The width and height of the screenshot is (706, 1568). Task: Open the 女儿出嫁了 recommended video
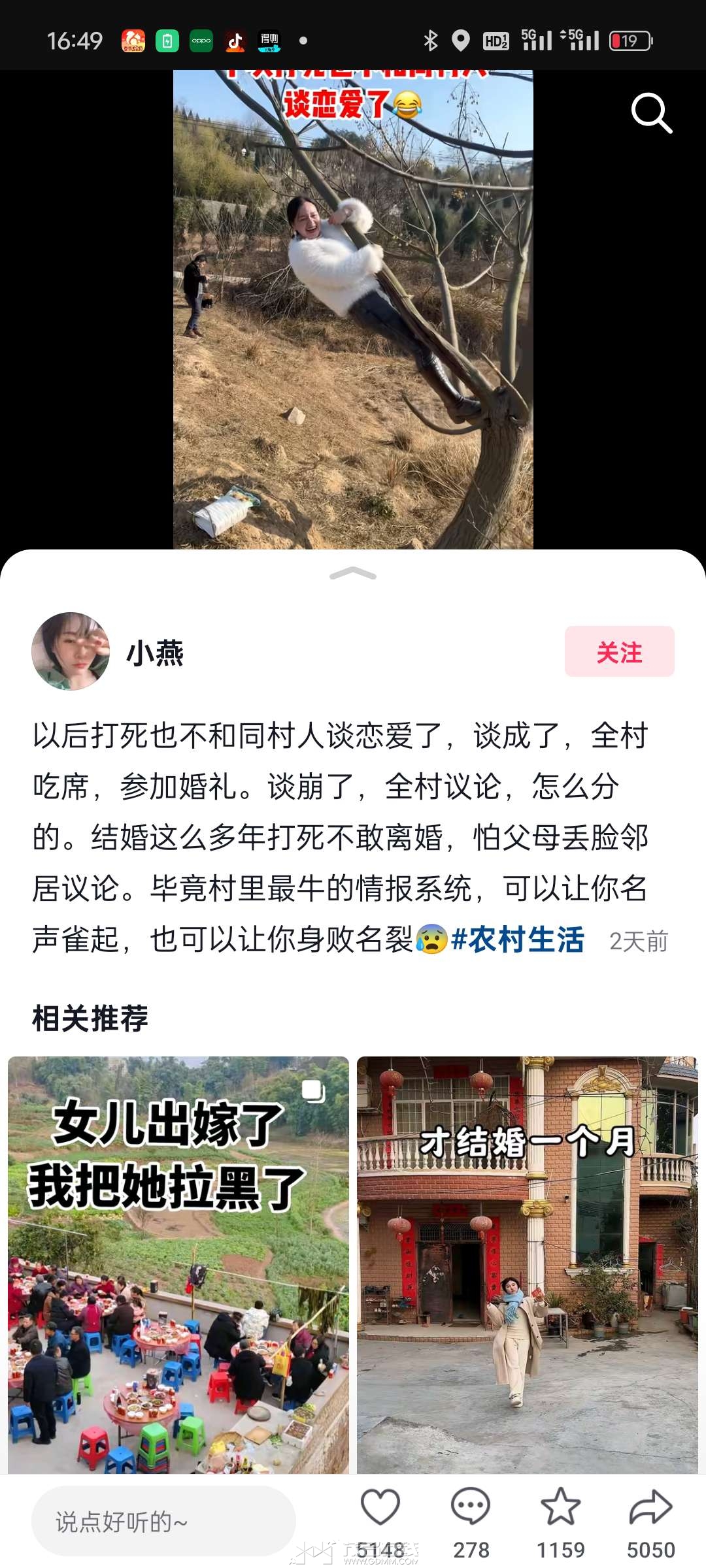(178, 1264)
